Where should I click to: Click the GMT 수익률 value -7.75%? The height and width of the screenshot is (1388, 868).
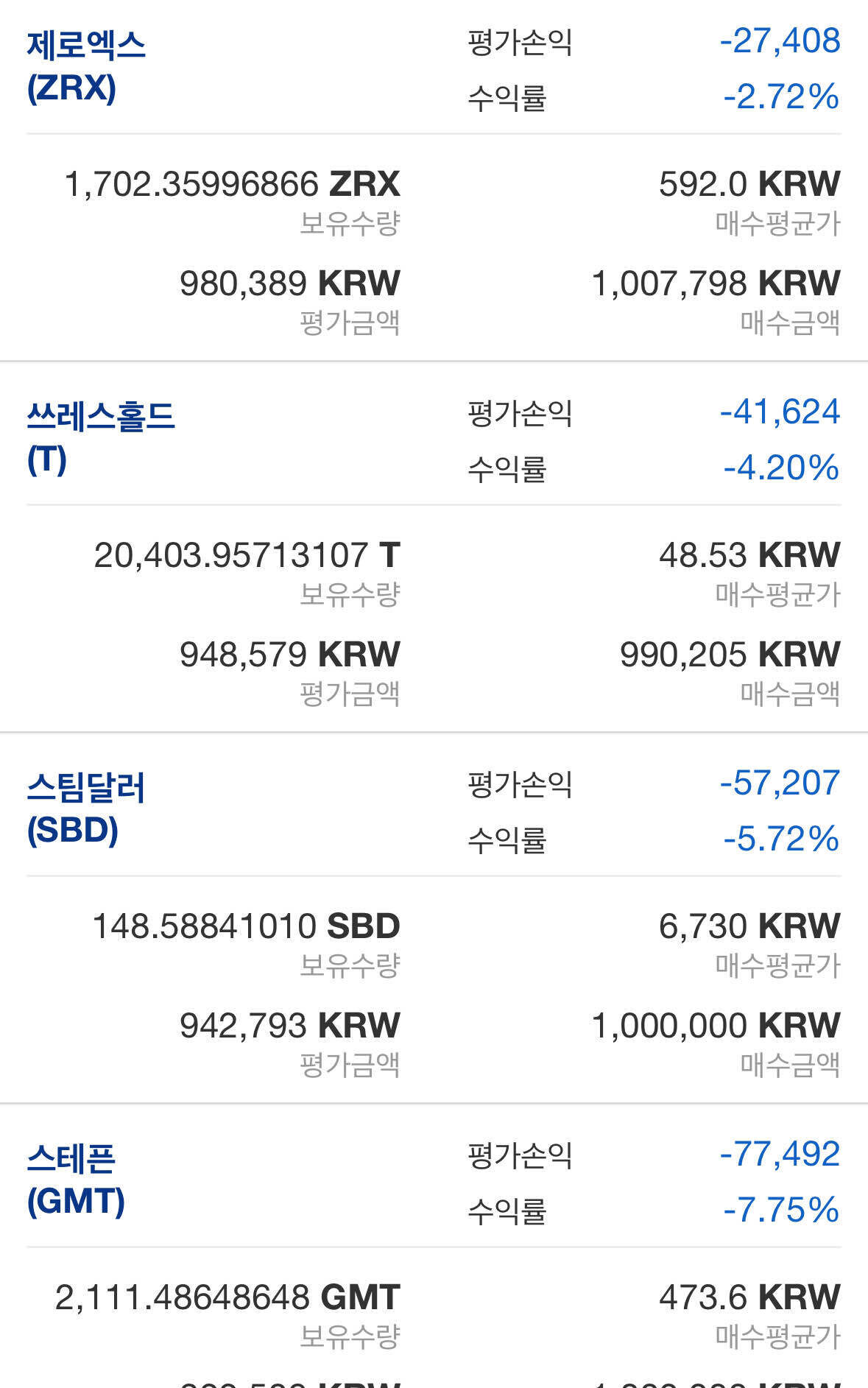780,1210
